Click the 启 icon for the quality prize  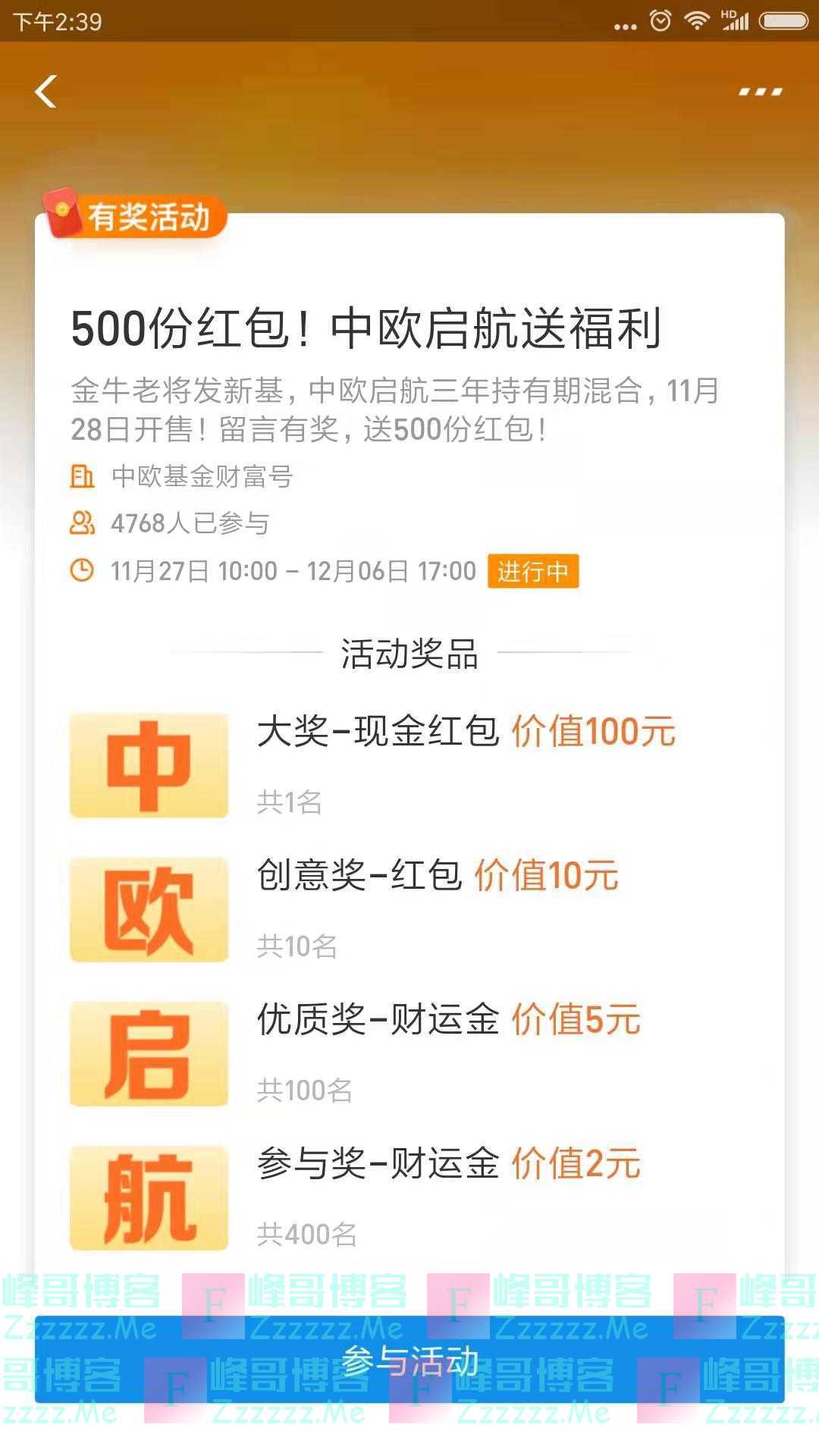[x=149, y=1050]
